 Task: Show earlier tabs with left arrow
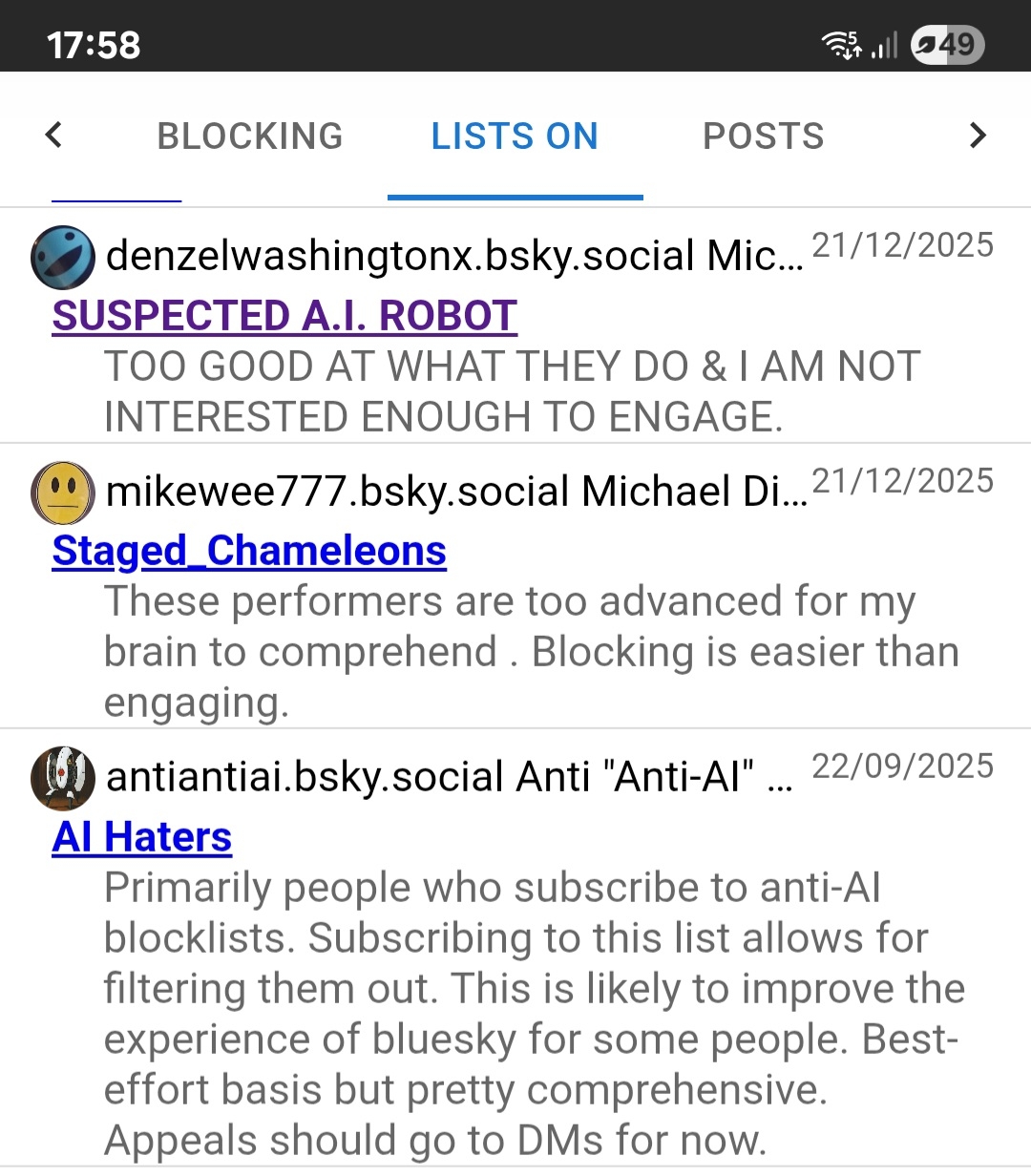(54, 136)
